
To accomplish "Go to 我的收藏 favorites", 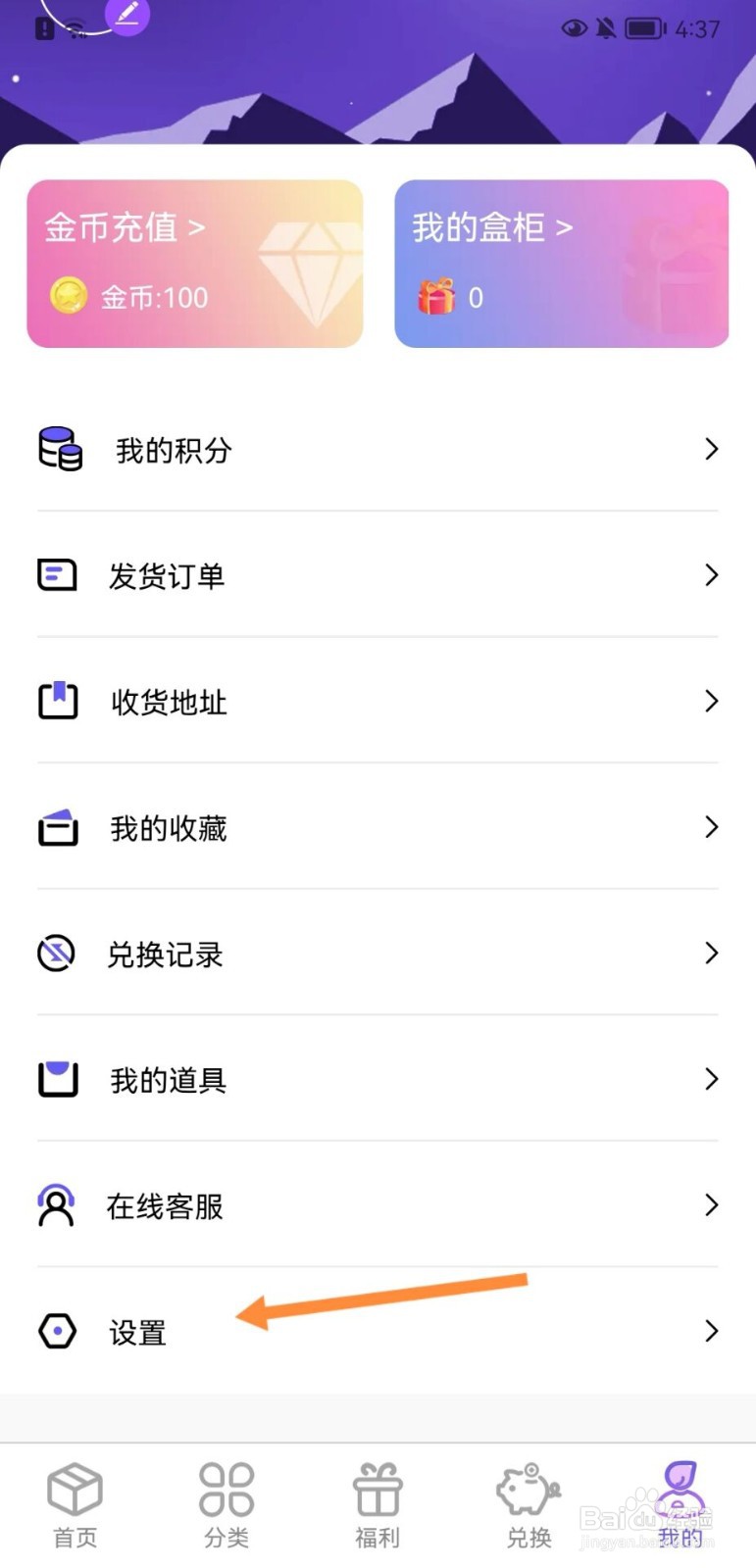I will (378, 828).
